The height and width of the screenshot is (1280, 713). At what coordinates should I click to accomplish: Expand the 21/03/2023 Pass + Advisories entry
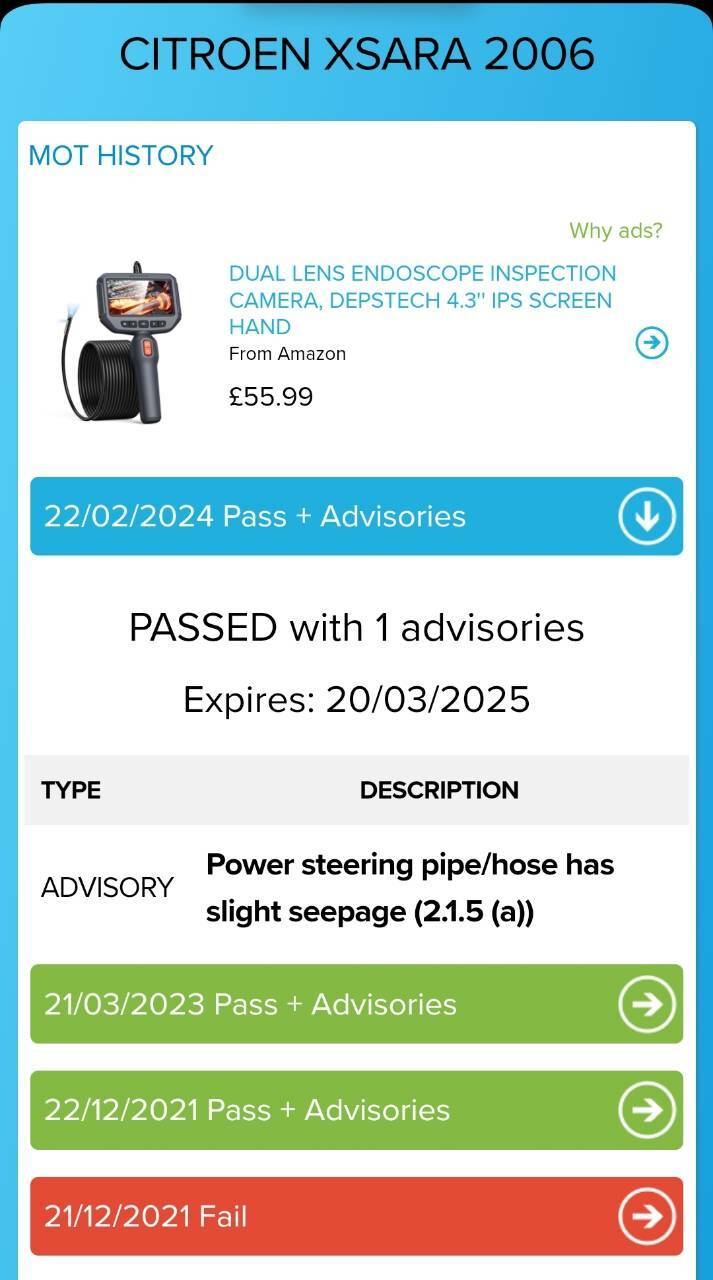click(356, 1004)
